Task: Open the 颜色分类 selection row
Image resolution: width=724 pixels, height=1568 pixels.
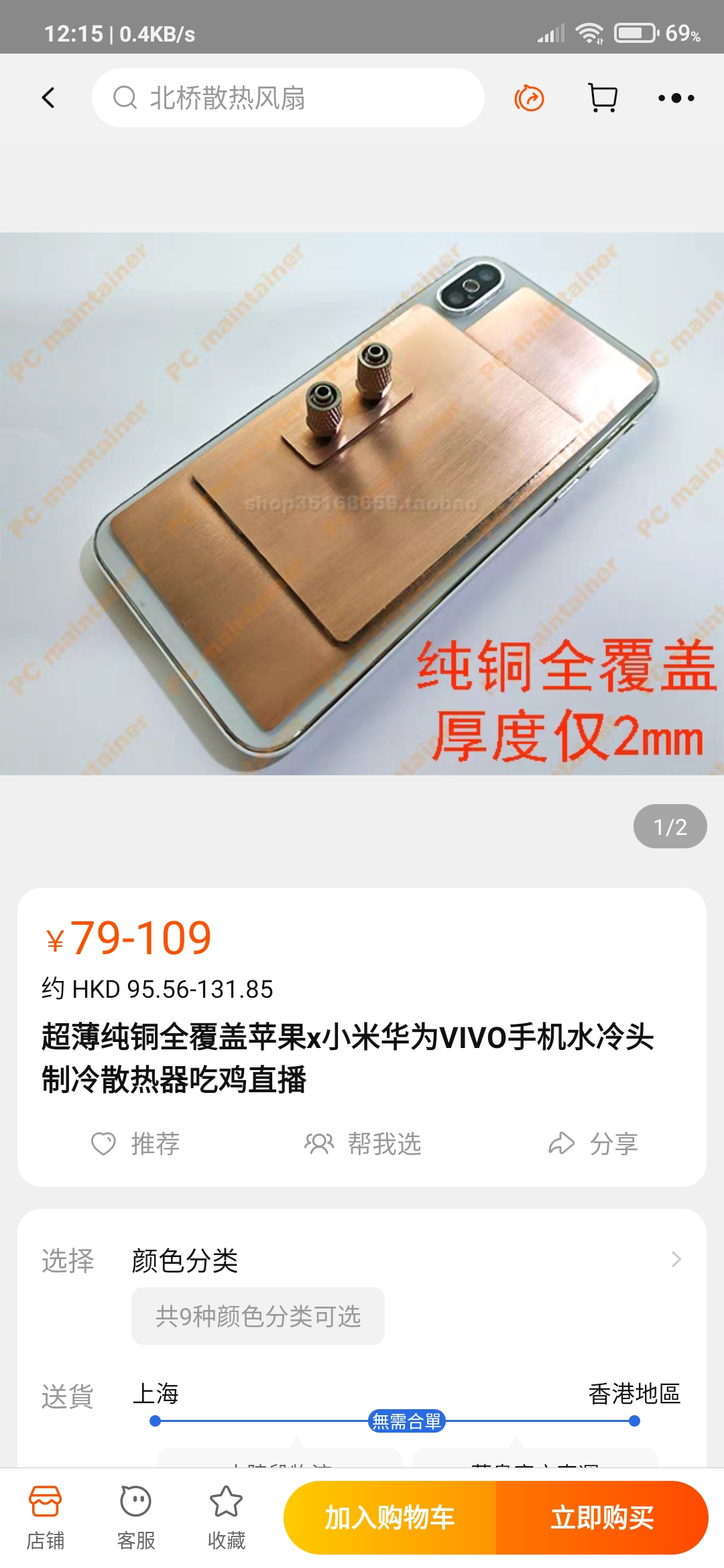Action: click(x=402, y=1260)
